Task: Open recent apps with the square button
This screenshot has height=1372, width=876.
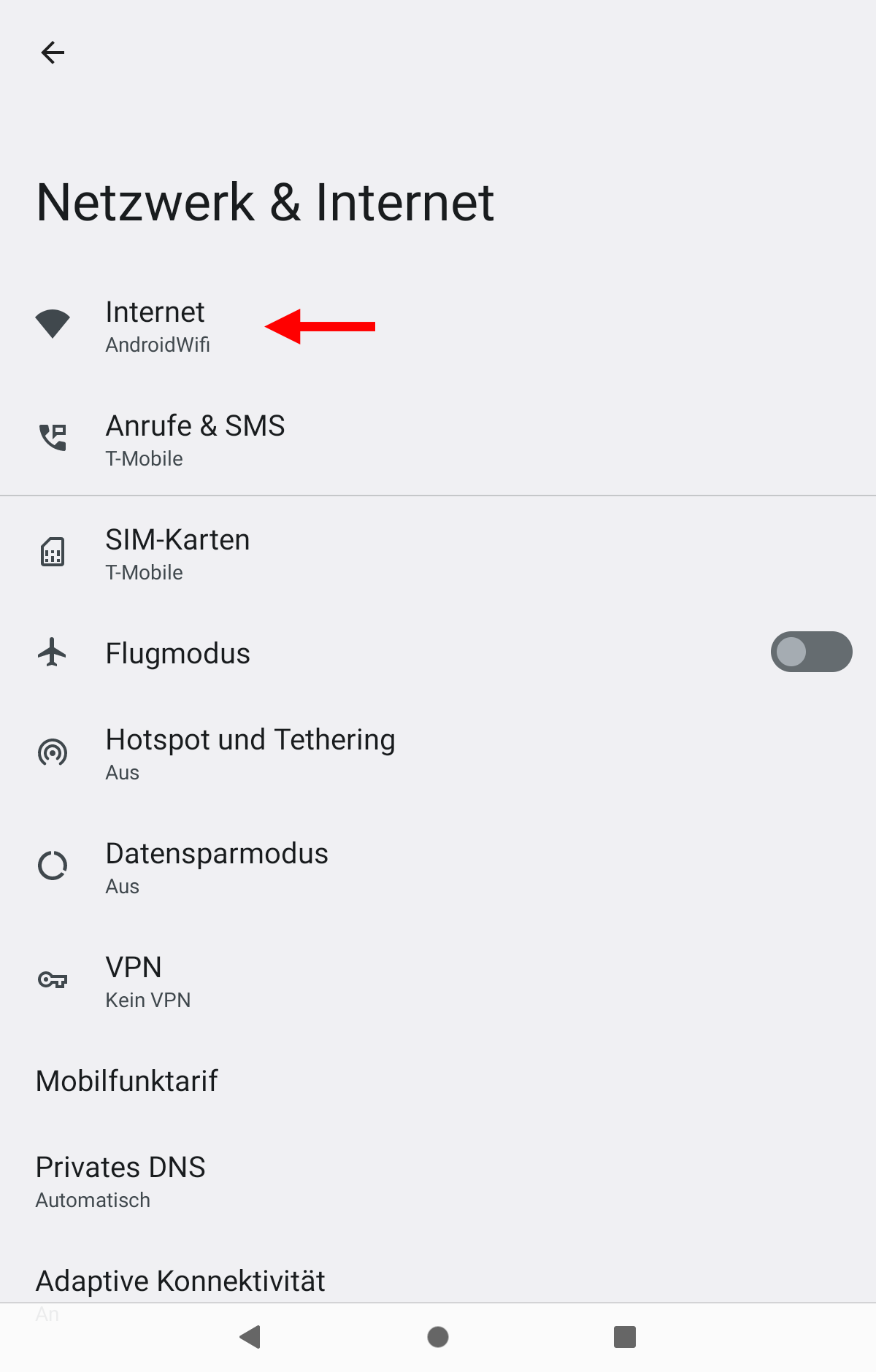Action: pos(626,1337)
